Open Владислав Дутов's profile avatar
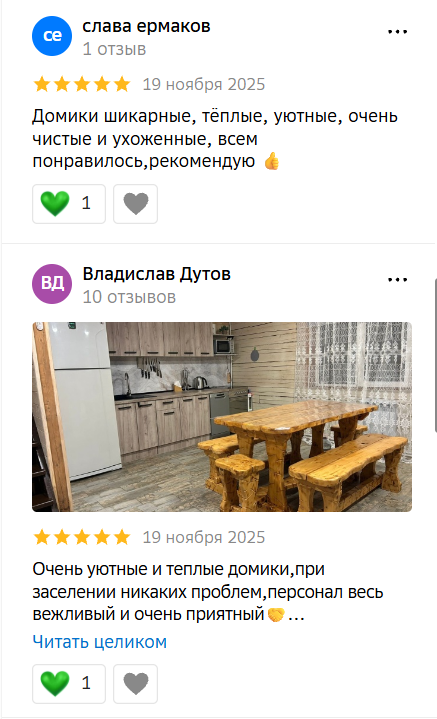 point(52,284)
